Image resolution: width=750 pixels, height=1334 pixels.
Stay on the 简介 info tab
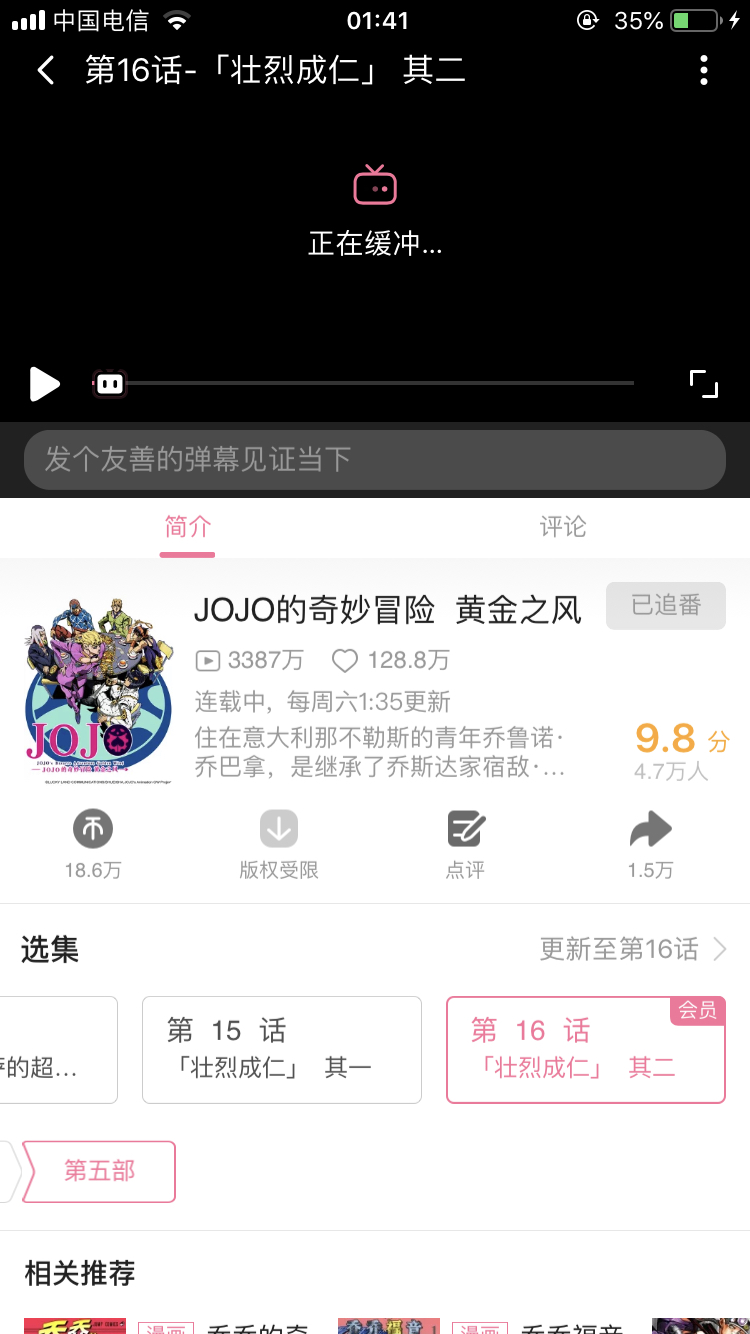186,527
